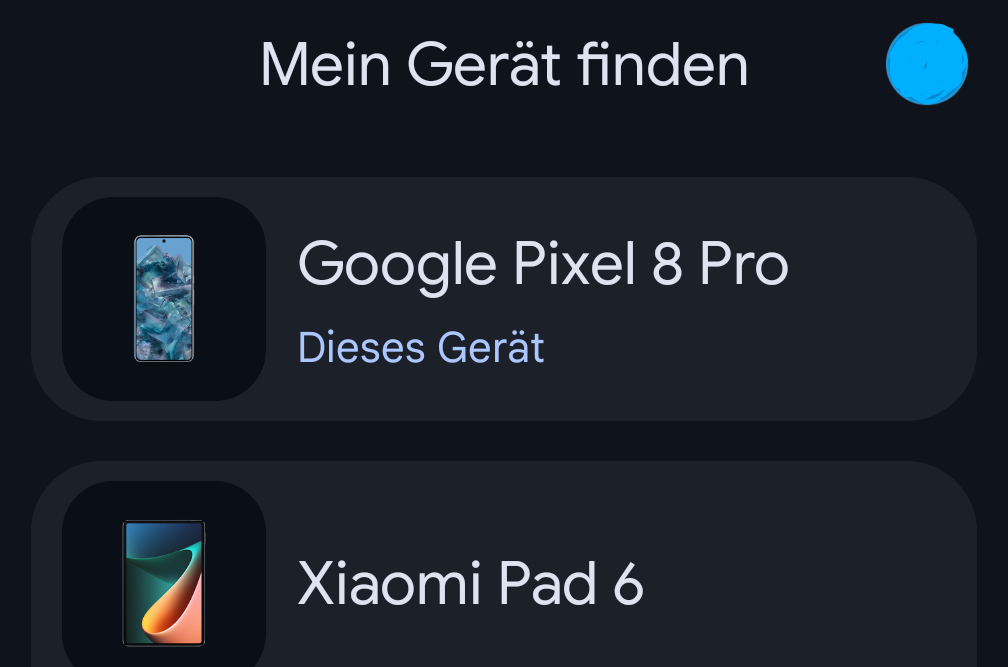The image size is (1008, 667).
Task: Open the Xiaomi Pad 6 device
Action: (503, 580)
